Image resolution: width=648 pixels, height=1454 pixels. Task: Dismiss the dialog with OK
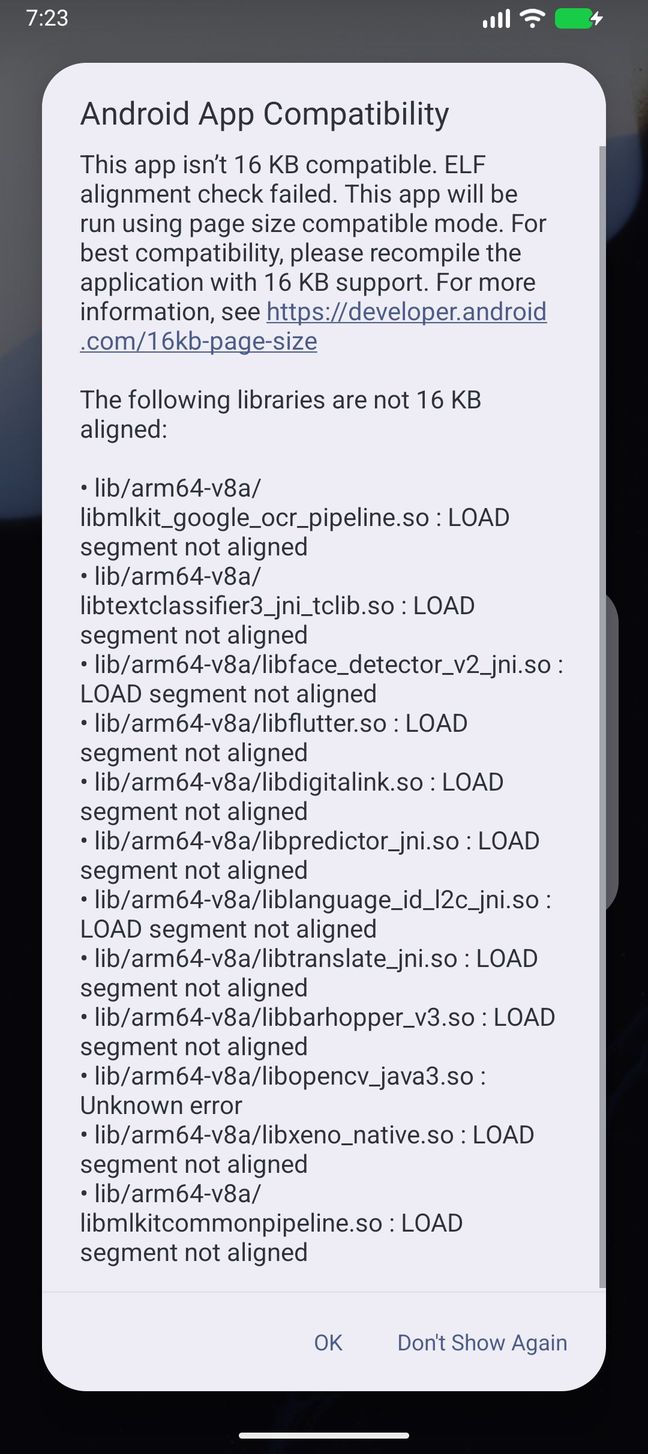coord(328,1342)
